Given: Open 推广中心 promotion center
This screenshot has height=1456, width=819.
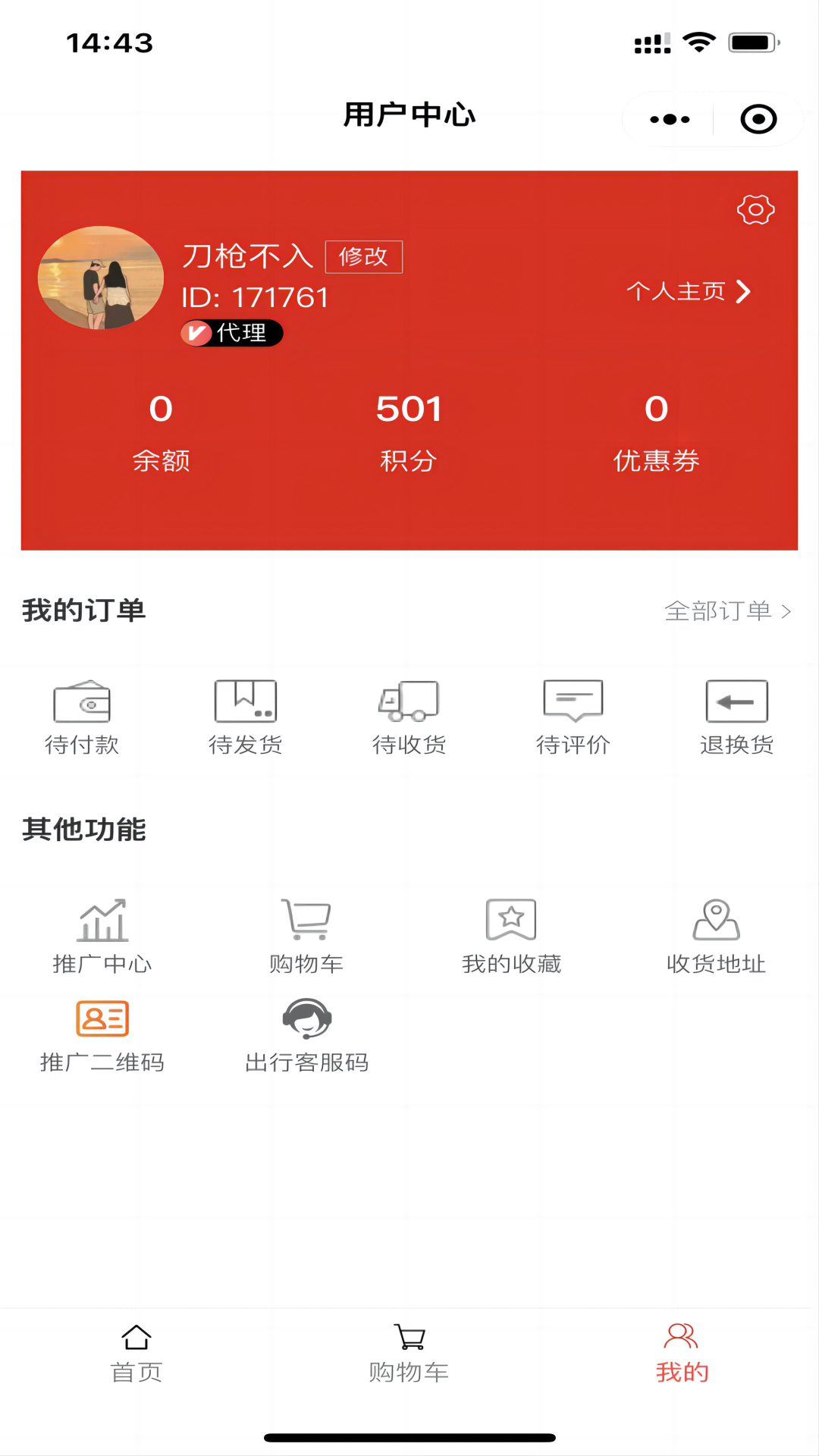Looking at the screenshot, I should coord(102,937).
